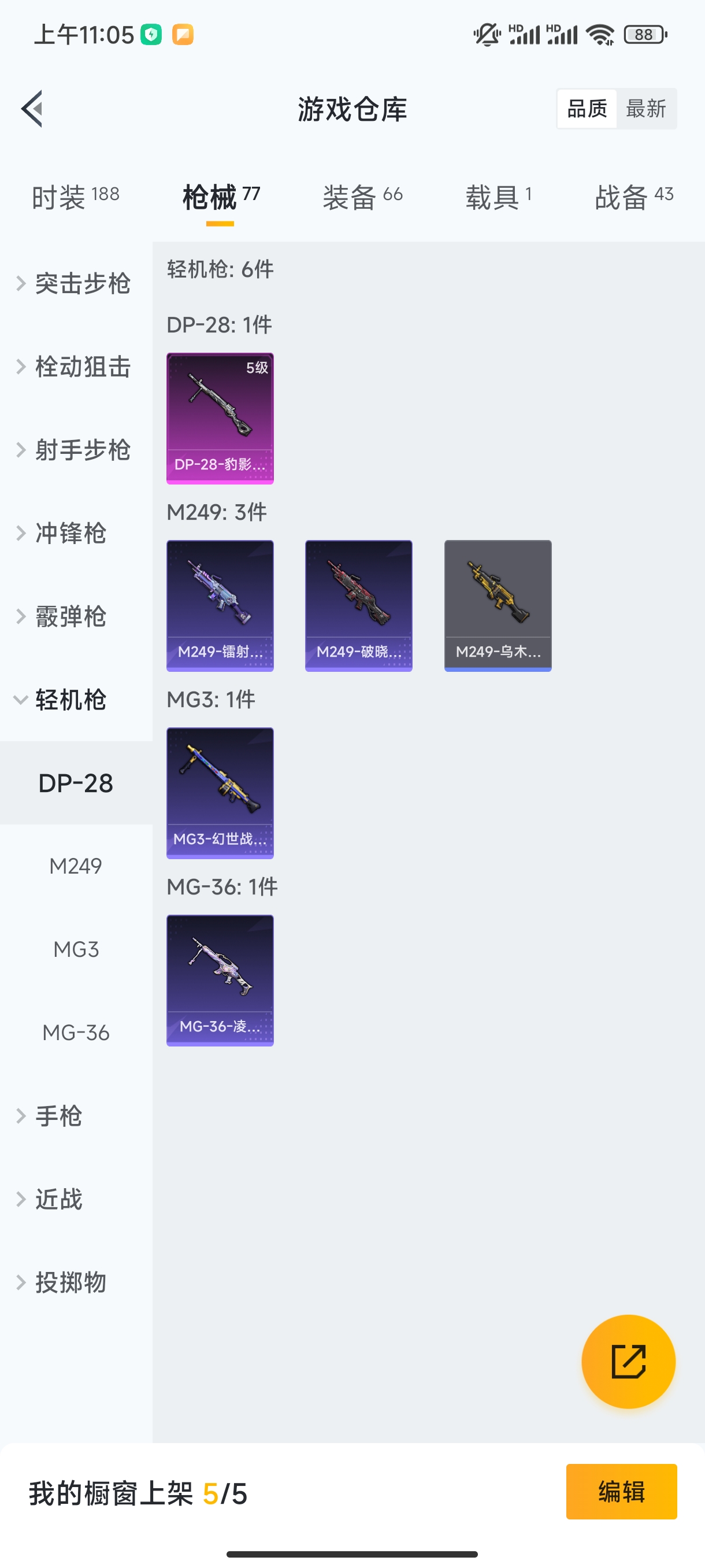Select M249 in the sidebar
Viewport: 705px width, 1568px height.
pos(76,865)
